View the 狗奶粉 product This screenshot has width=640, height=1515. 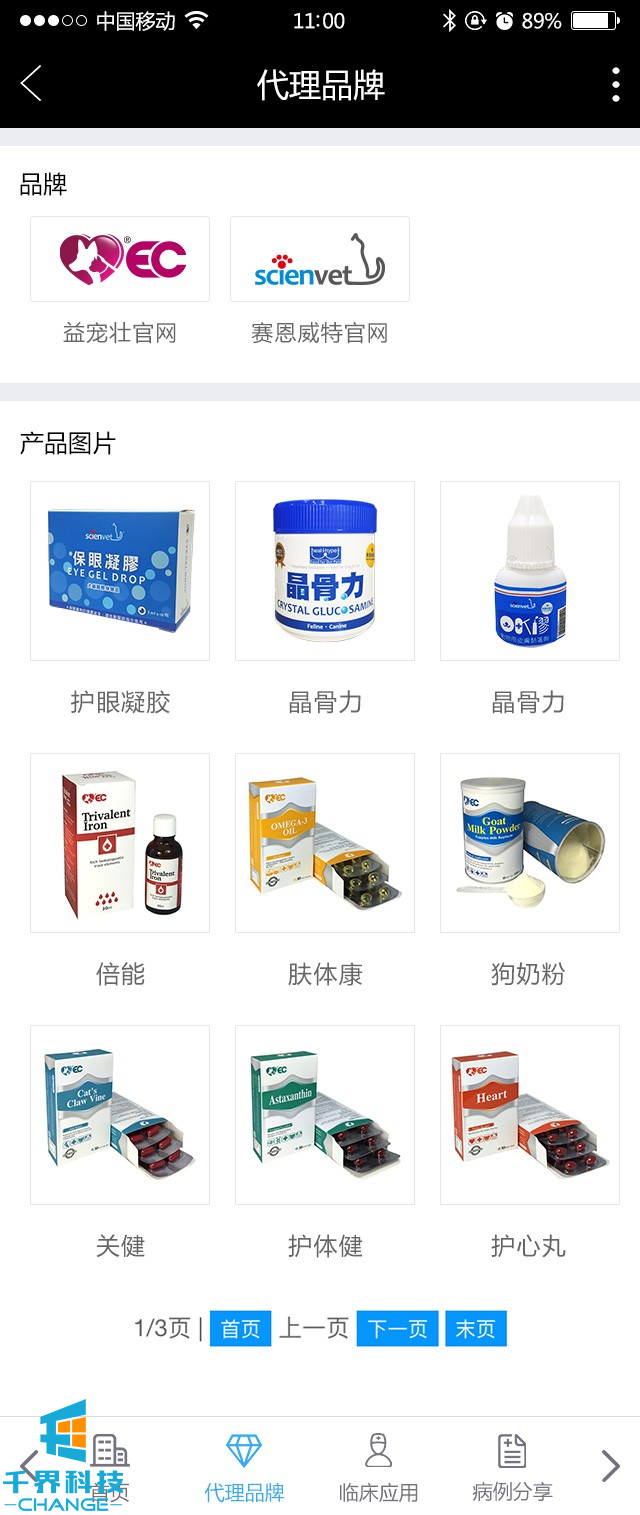pos(530,843)
